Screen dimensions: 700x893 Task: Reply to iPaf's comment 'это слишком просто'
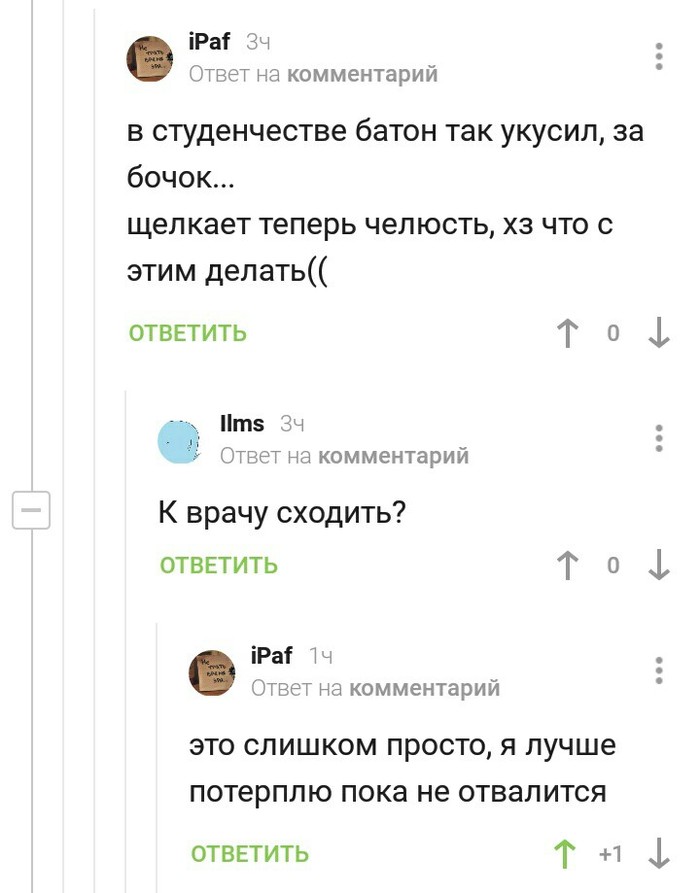[x=250, y=853]
